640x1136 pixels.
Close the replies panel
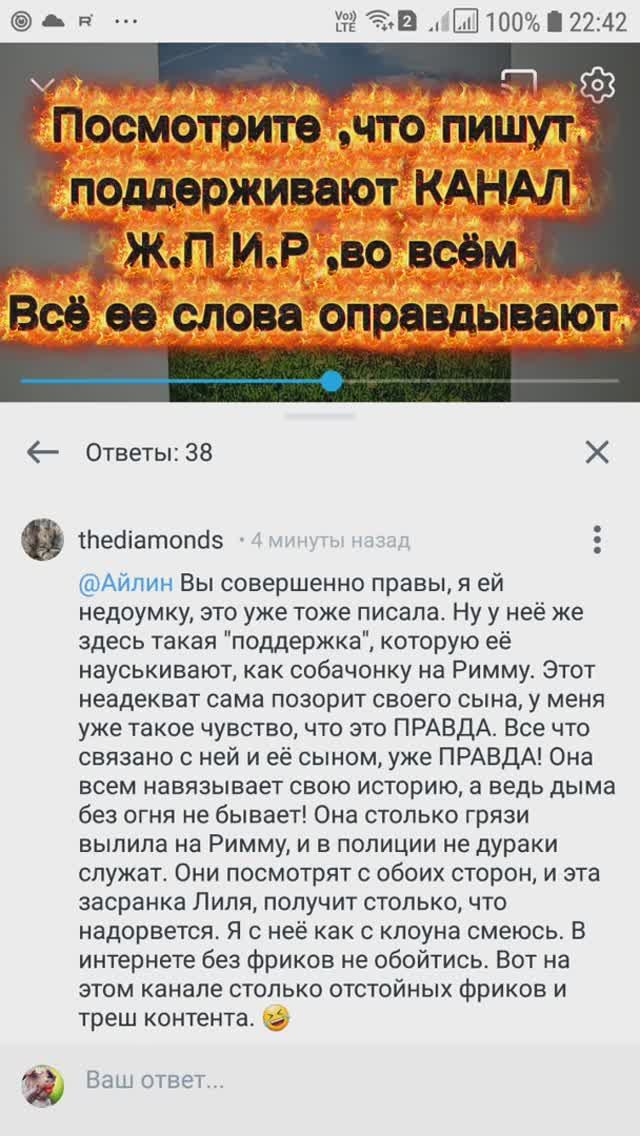point(597,453)
